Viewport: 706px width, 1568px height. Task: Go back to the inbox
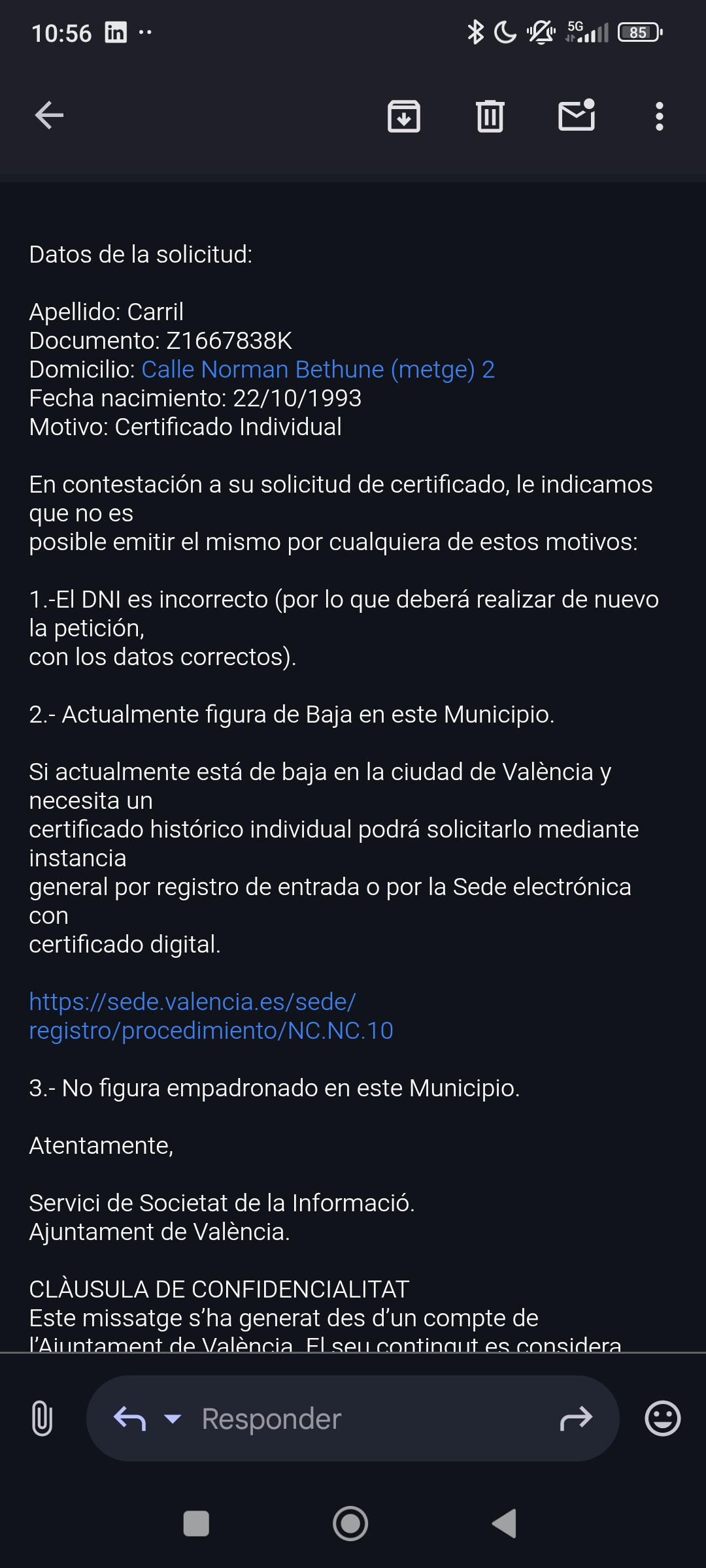[49, 116]
